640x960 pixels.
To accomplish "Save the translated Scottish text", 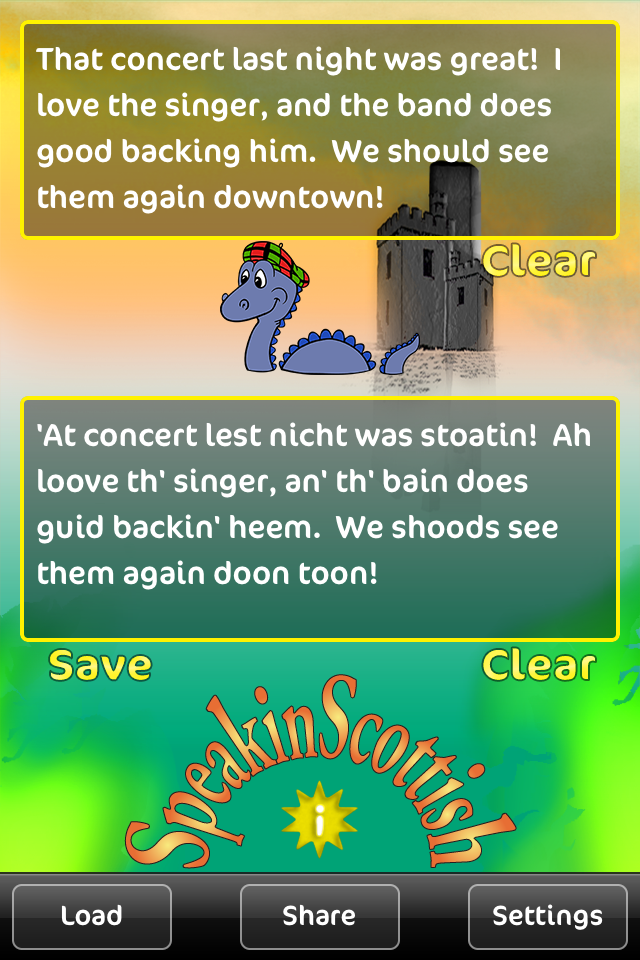I will 100,665.
